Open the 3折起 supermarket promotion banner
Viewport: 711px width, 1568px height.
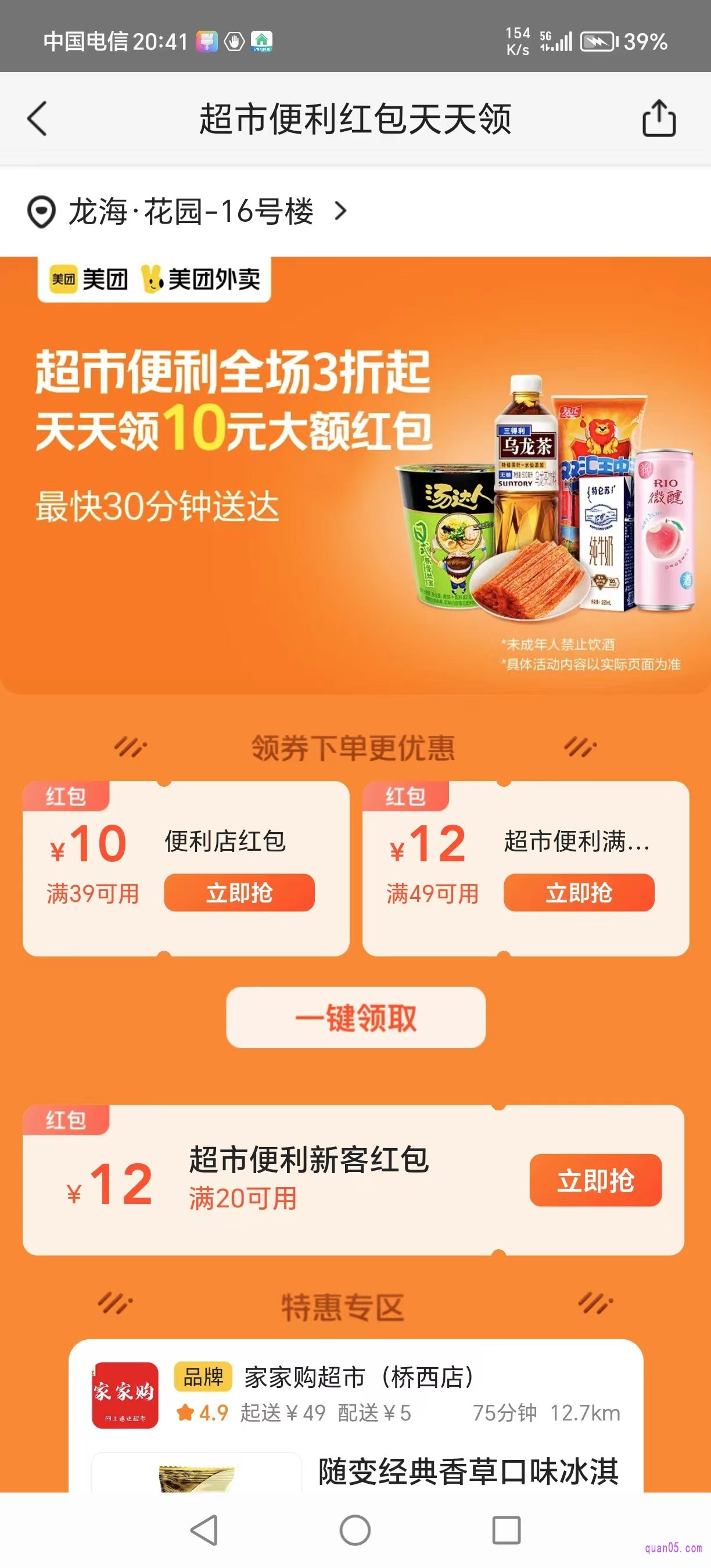click(355, 475)
